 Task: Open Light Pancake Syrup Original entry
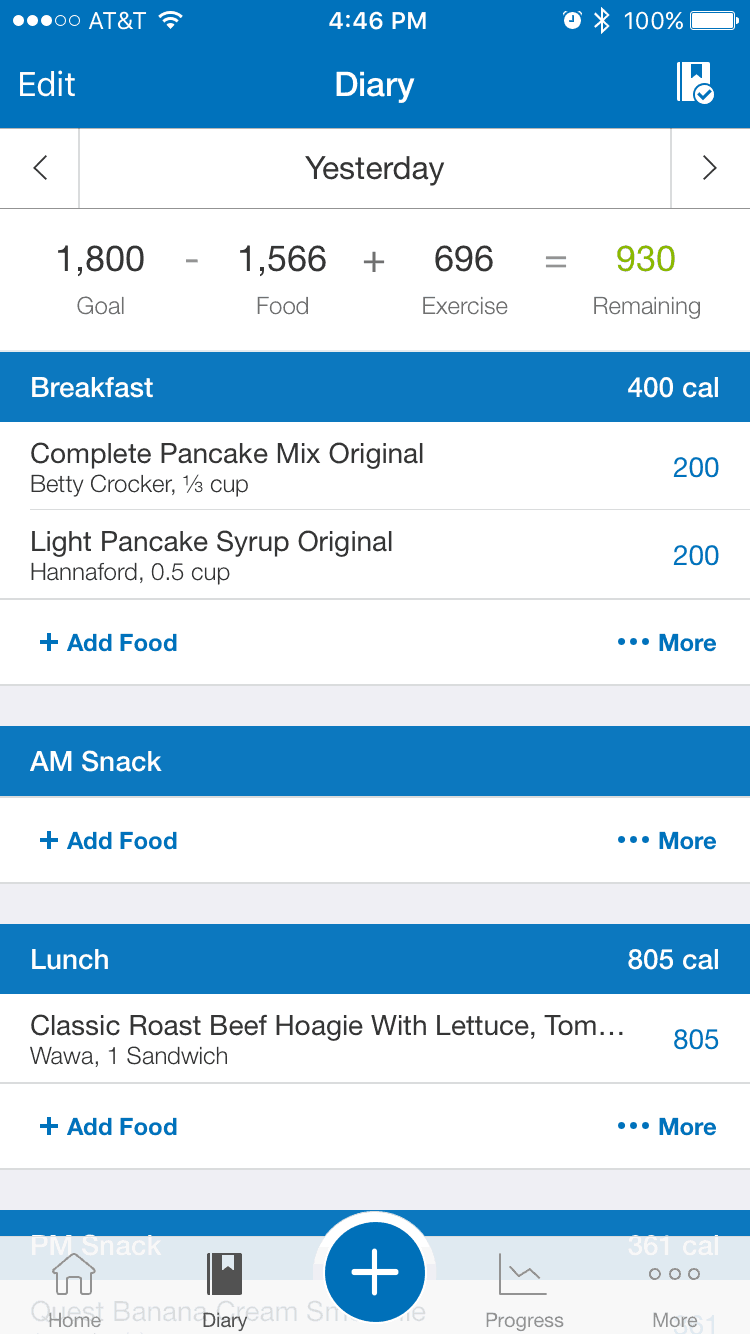point(375,555)
